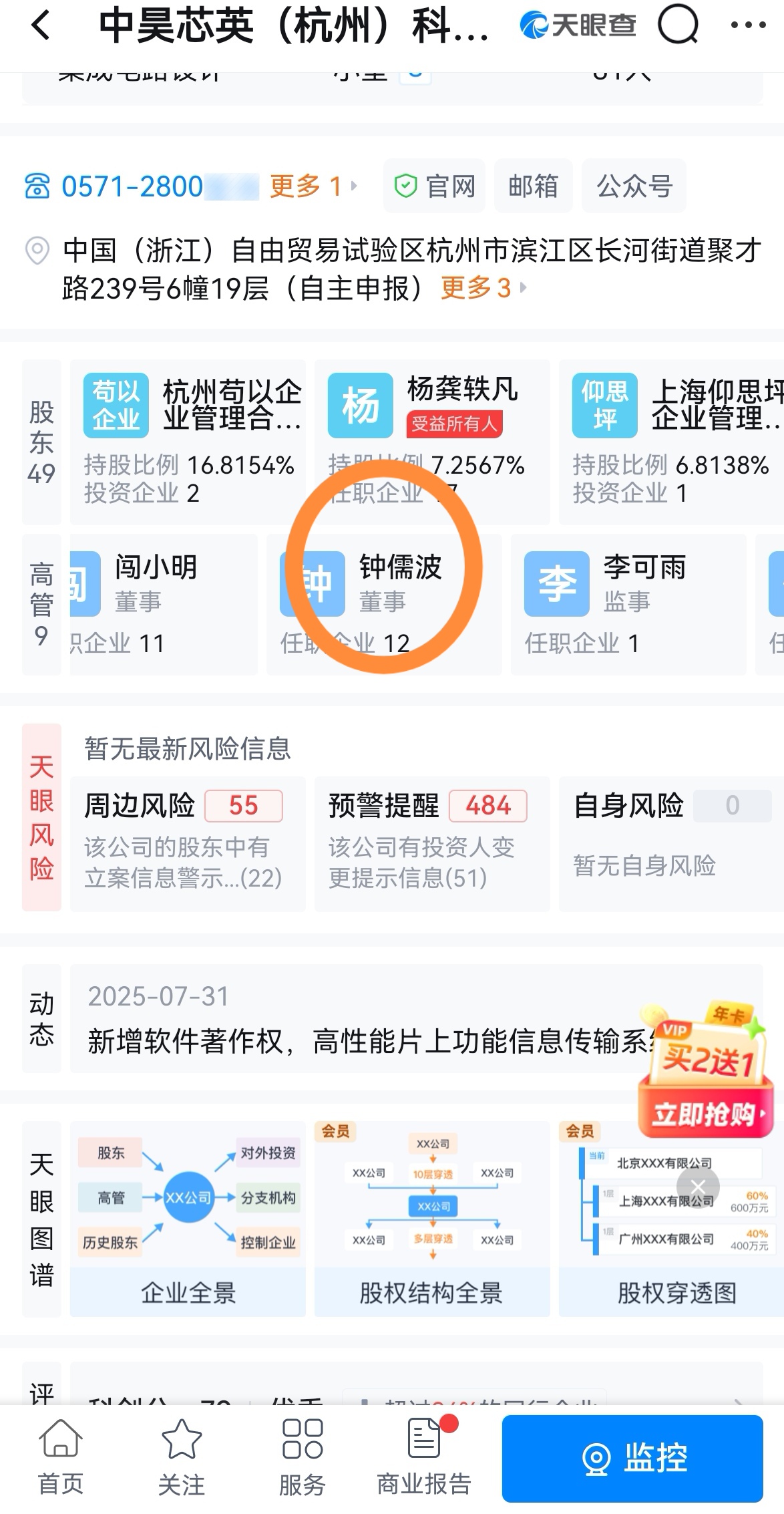Image resolution: width=784 pixels, height=1514 pixels.
Task: Expand 更多 3 for more addresses
Action: pyautogui.click(x=482, y=288)
